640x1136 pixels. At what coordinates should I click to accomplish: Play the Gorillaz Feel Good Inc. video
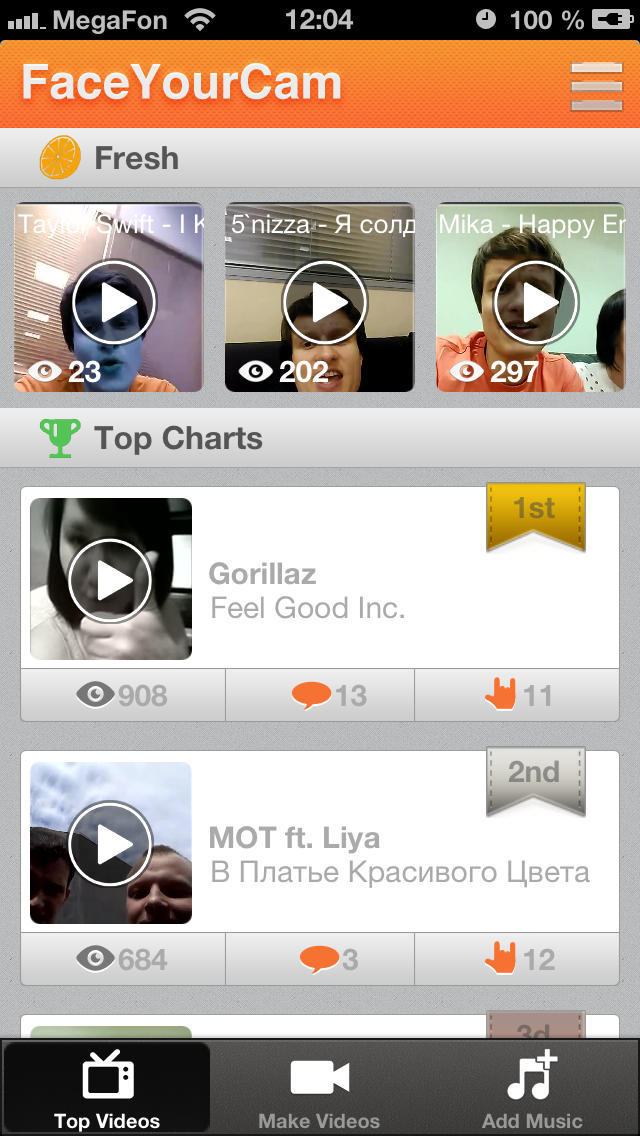coord(110,580)
